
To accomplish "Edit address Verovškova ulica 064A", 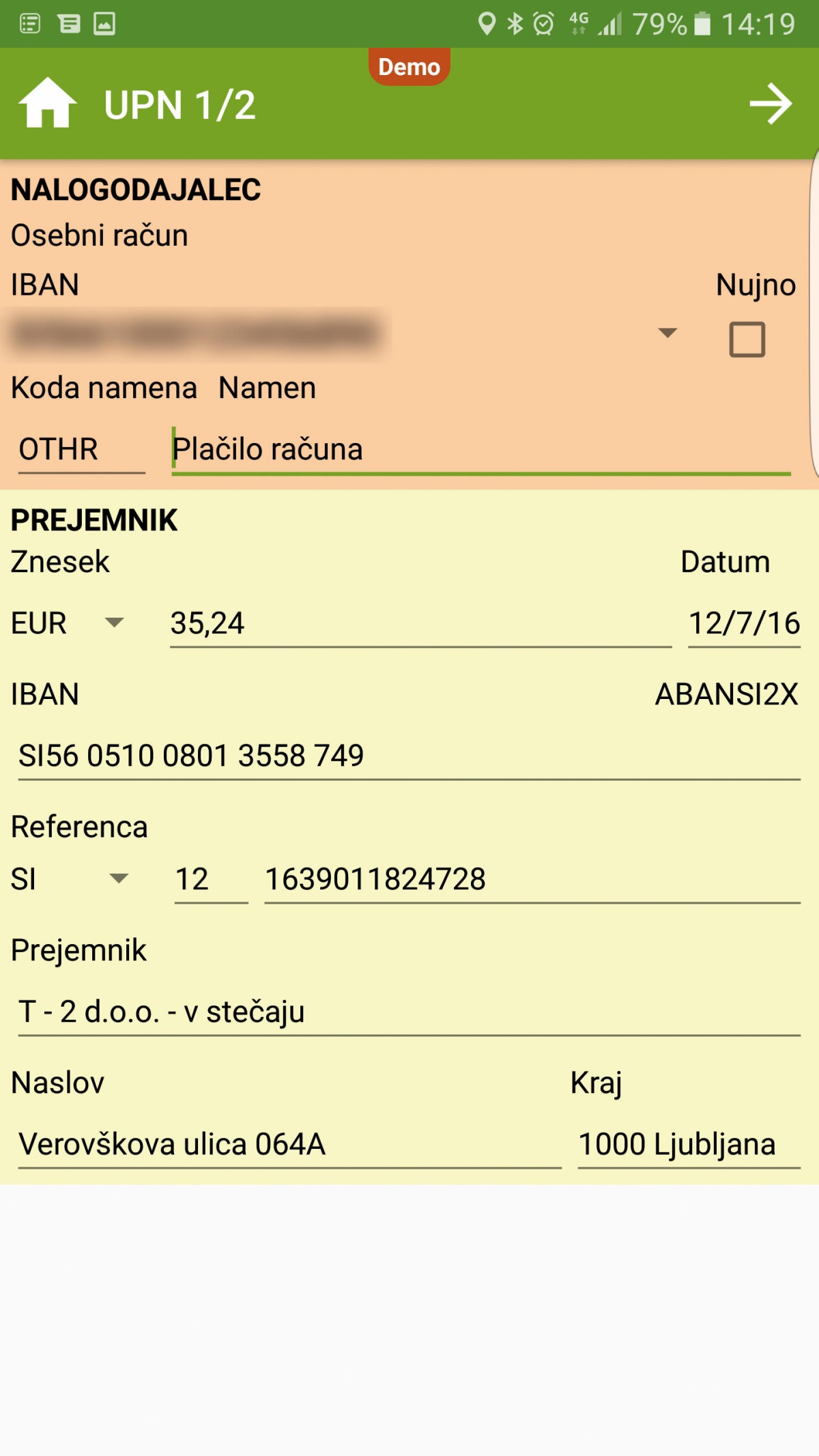I will click(x=289, y=1144).
